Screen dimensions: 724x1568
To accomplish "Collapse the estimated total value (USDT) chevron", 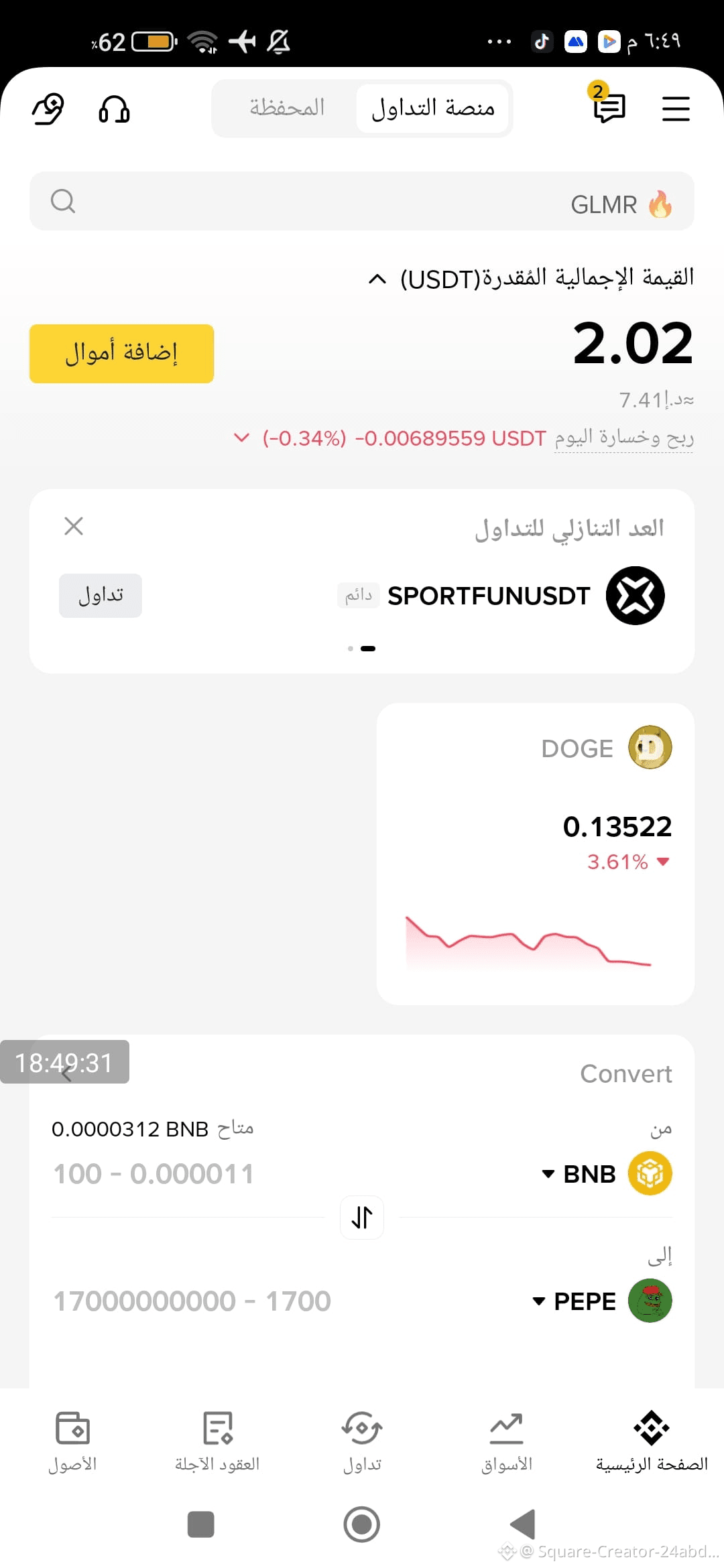I will click(377, 279).
